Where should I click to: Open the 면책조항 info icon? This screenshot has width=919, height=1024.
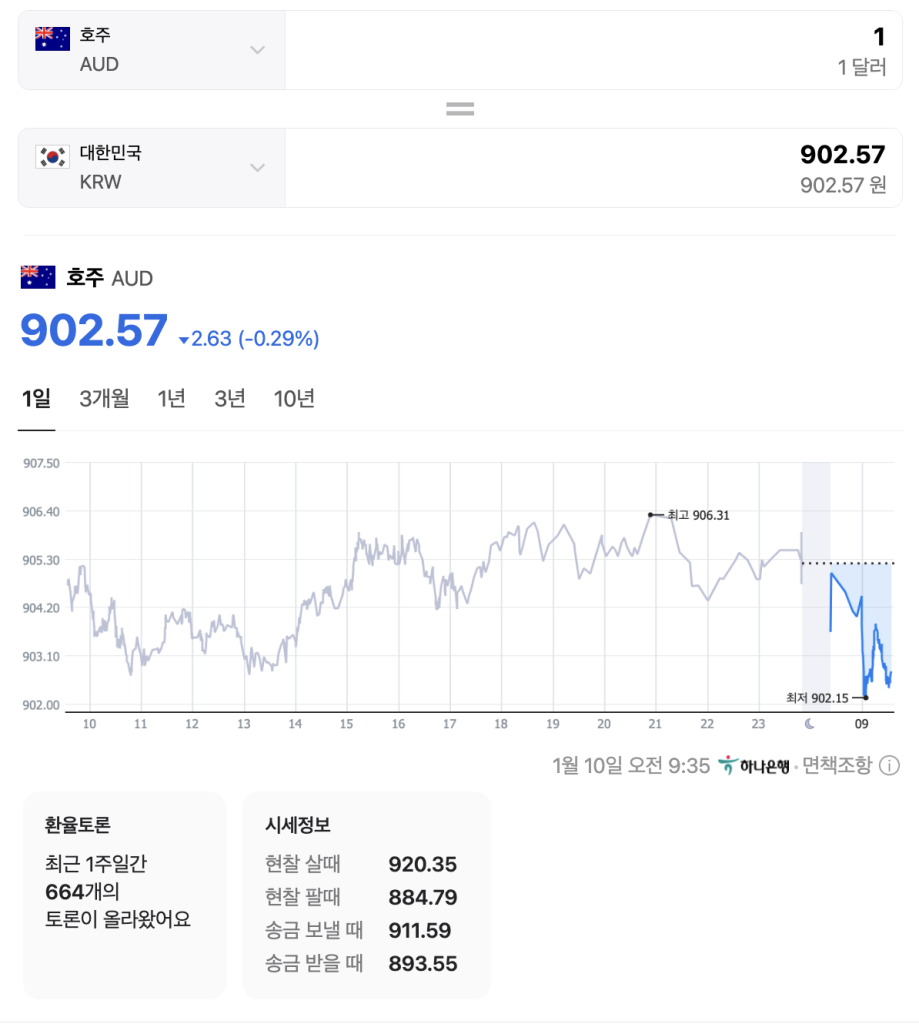889,765
